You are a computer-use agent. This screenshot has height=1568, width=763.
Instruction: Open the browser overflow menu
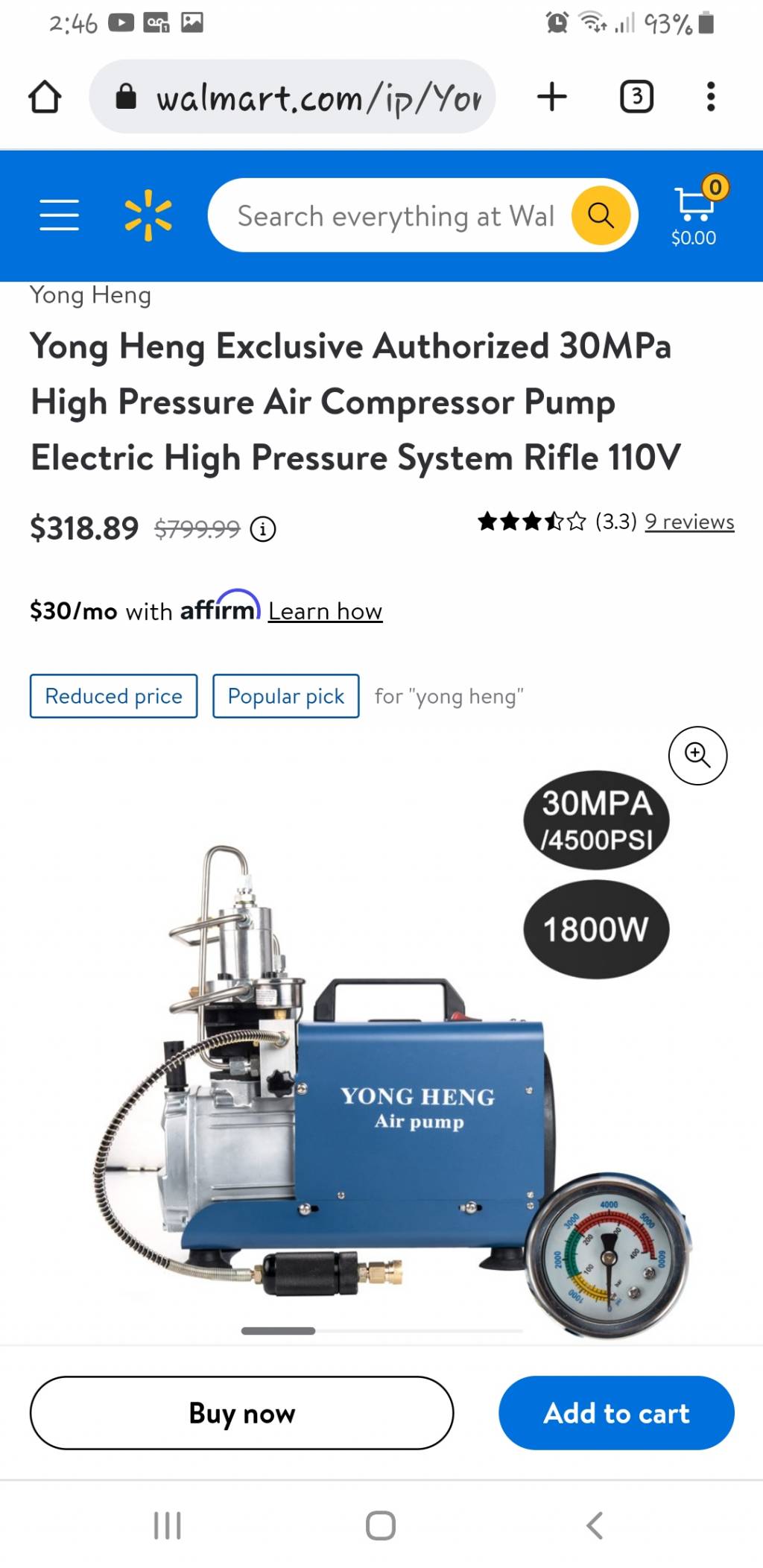point(711,97)
